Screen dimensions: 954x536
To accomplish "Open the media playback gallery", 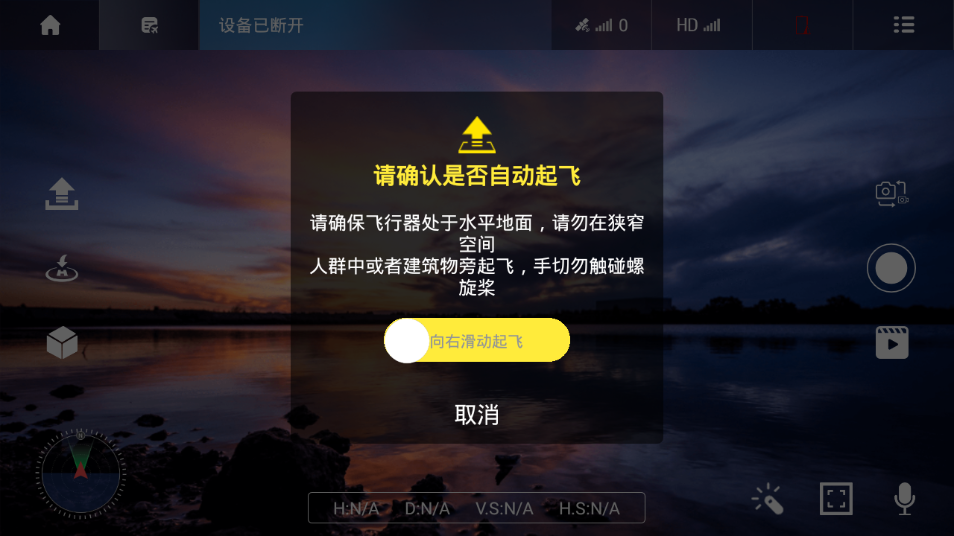I will tap(891, 343).
